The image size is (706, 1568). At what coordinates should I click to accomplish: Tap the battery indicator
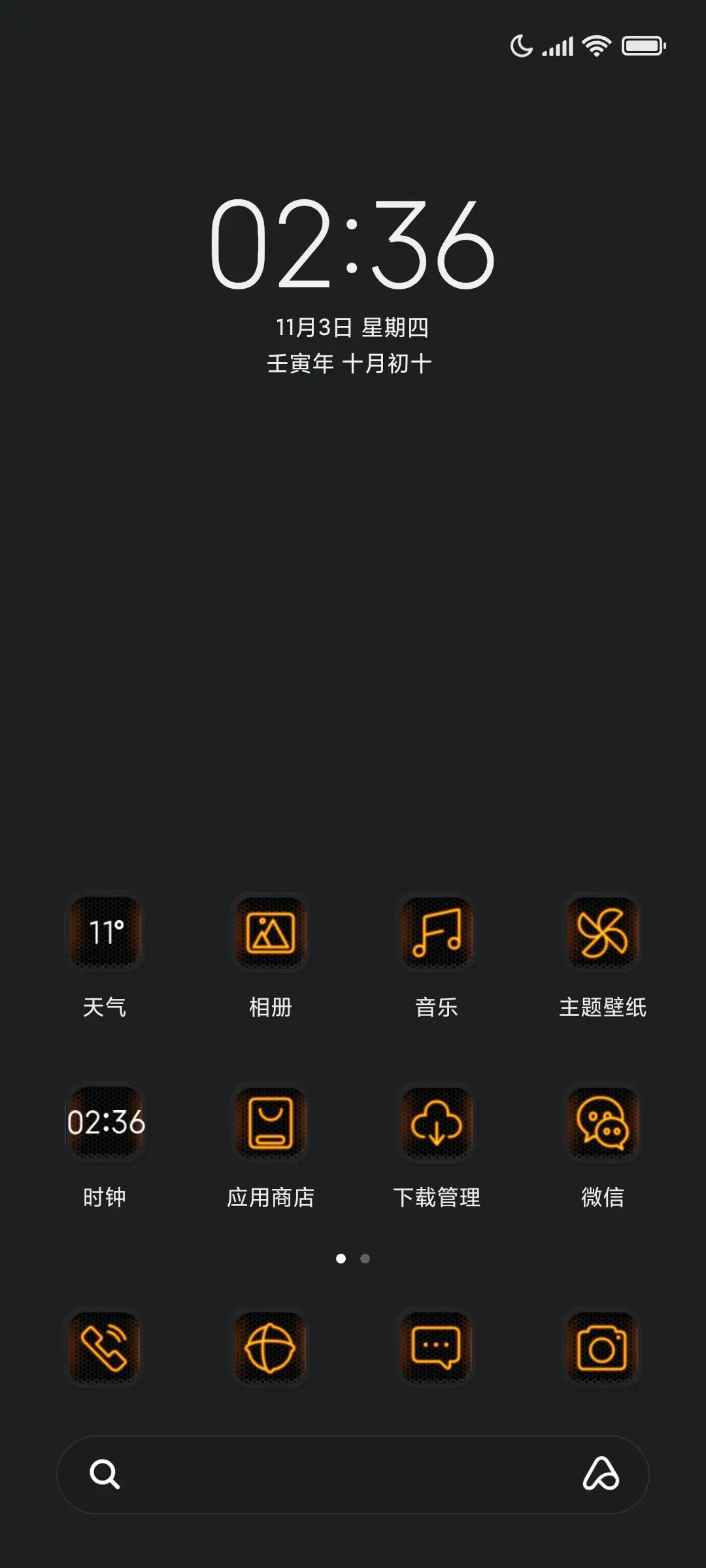[x=643, y=46]
